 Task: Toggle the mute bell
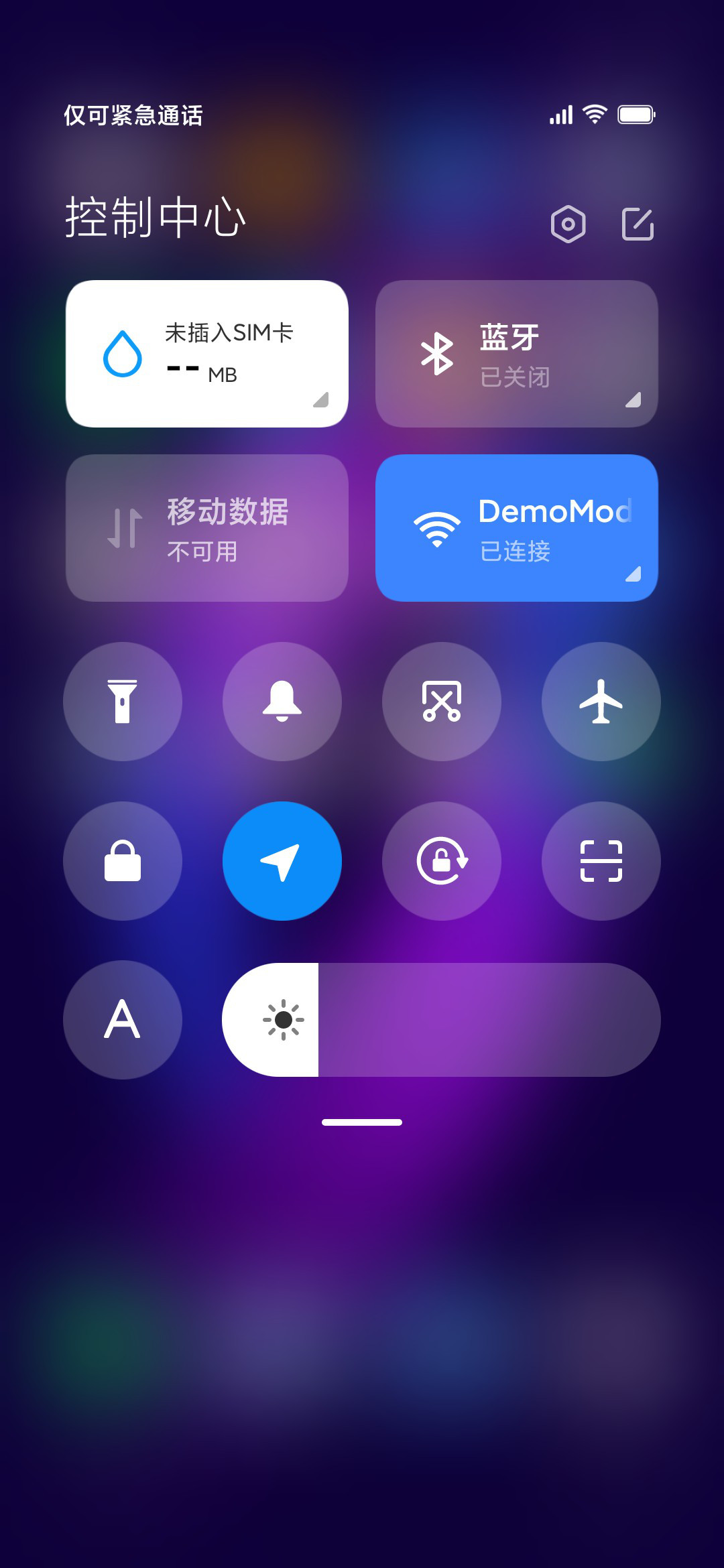(x=282, y=702)
